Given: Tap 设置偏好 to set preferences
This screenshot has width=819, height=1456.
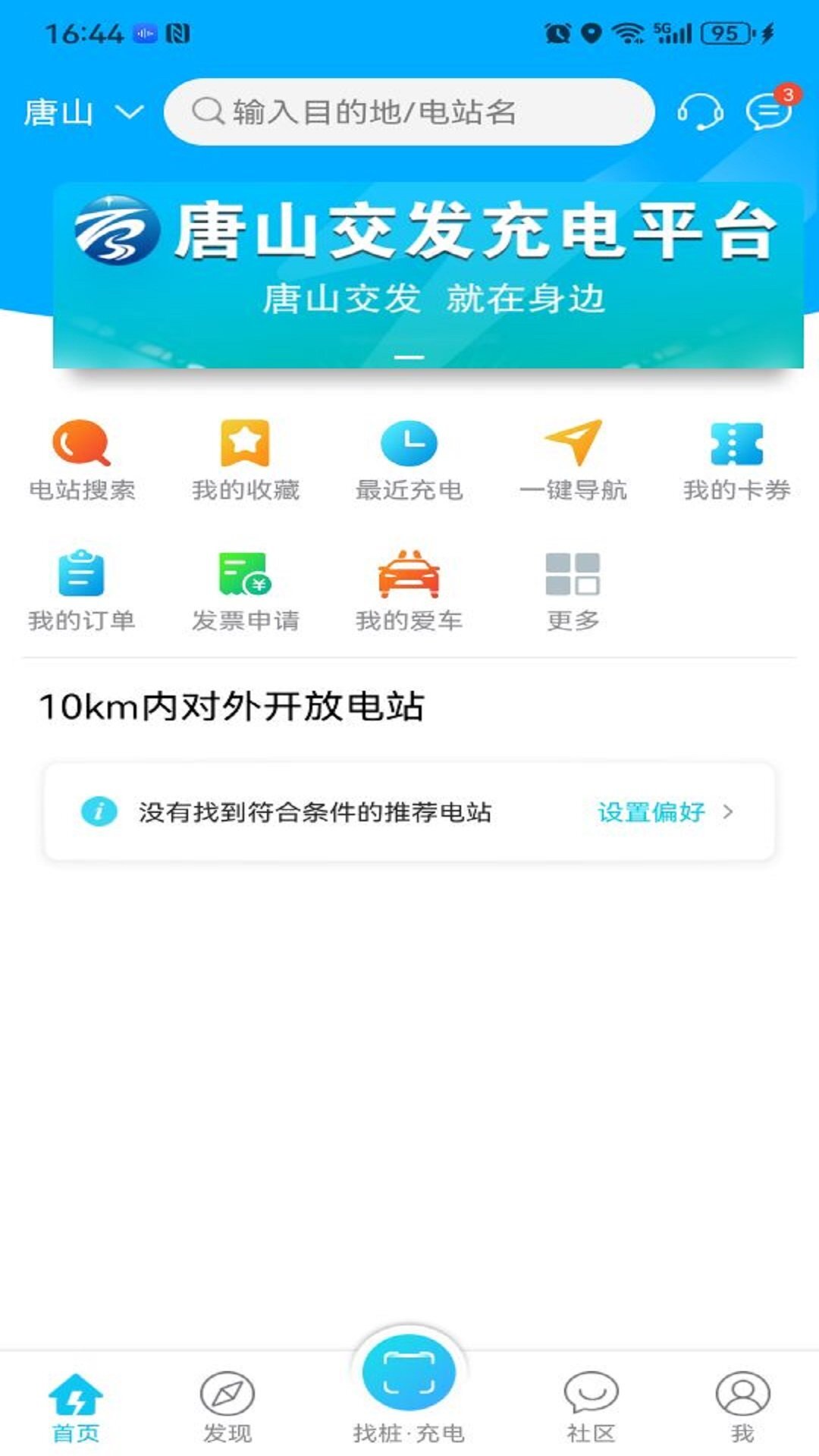Looking at the screenshot, I should pos(651,811).
